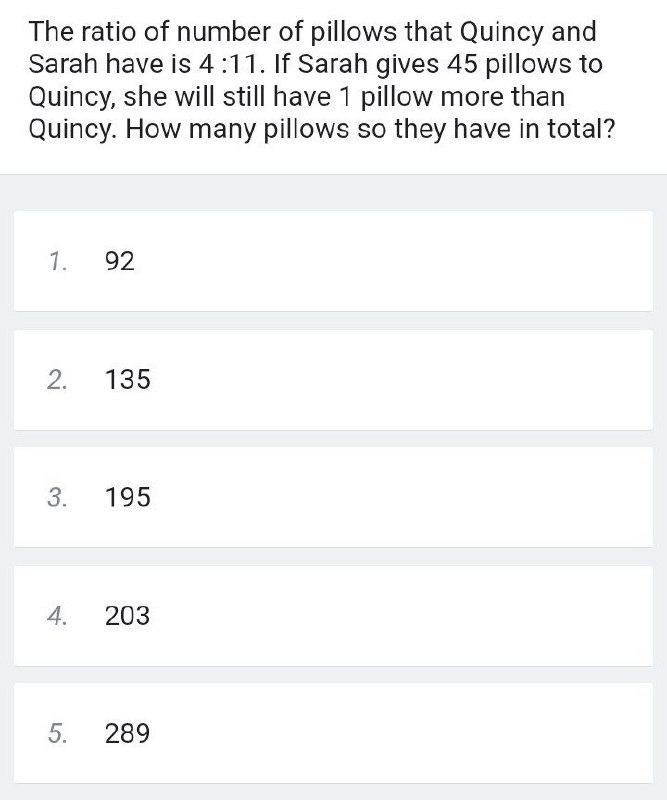Mark answer option 4, 203
Viewport: 667px width, 800px height.
[x=332, y=615]
